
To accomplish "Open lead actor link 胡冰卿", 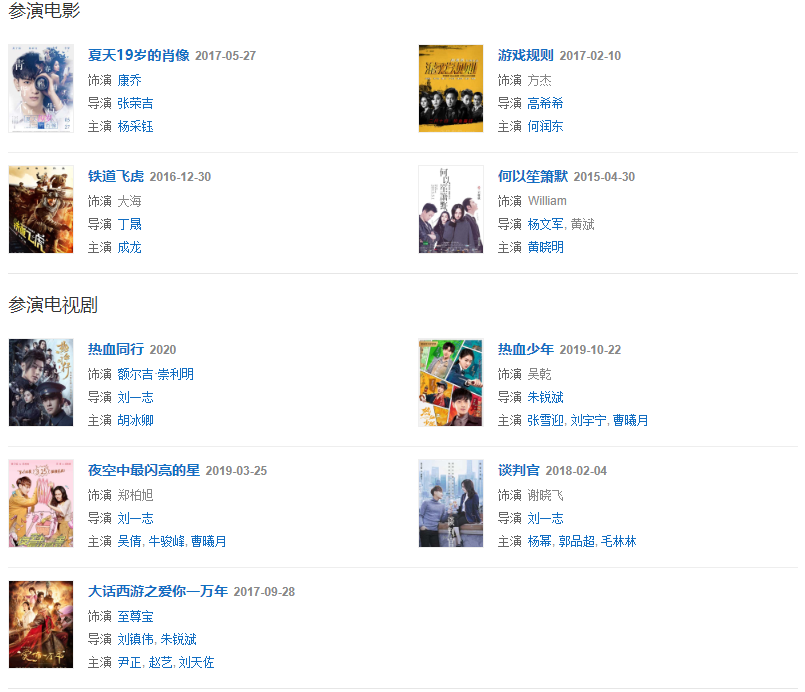I will pos(135,420).
